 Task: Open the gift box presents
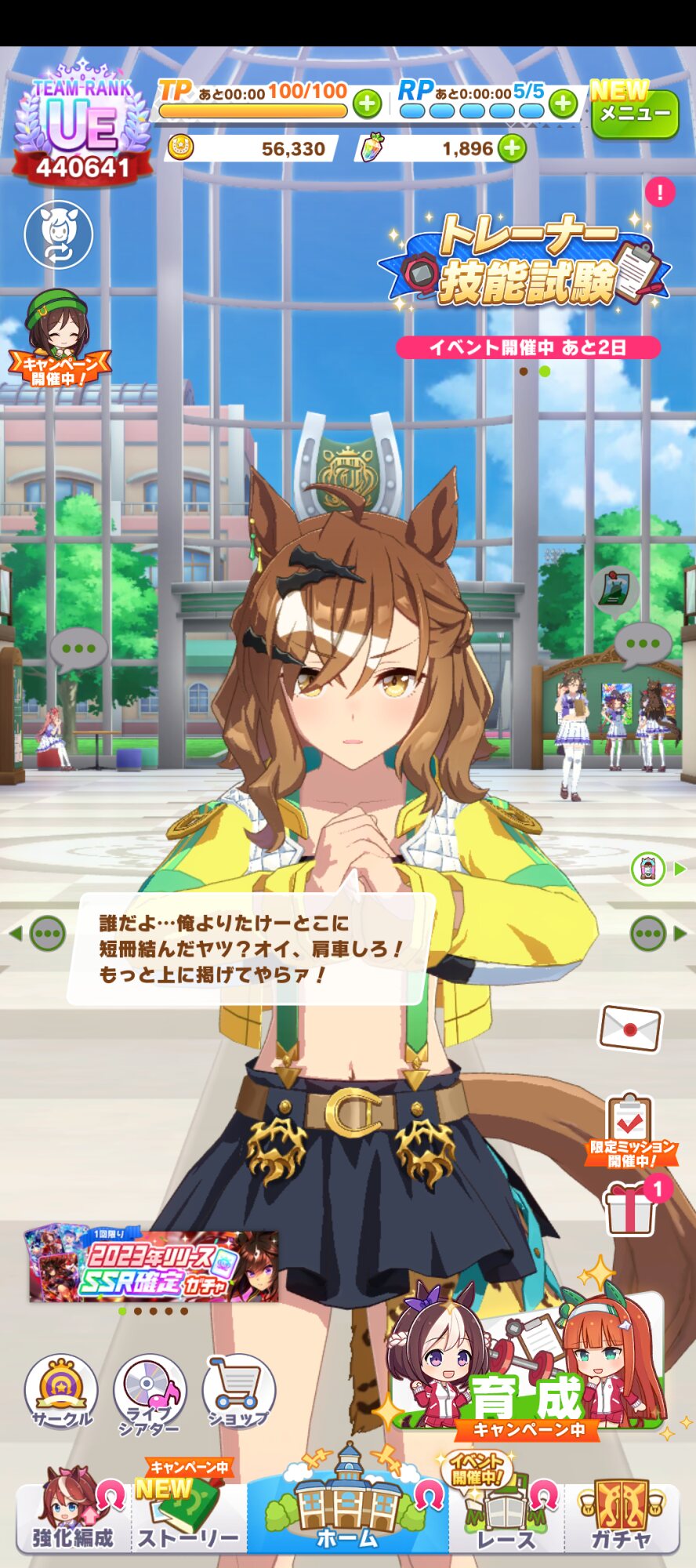click(632, 1208)
